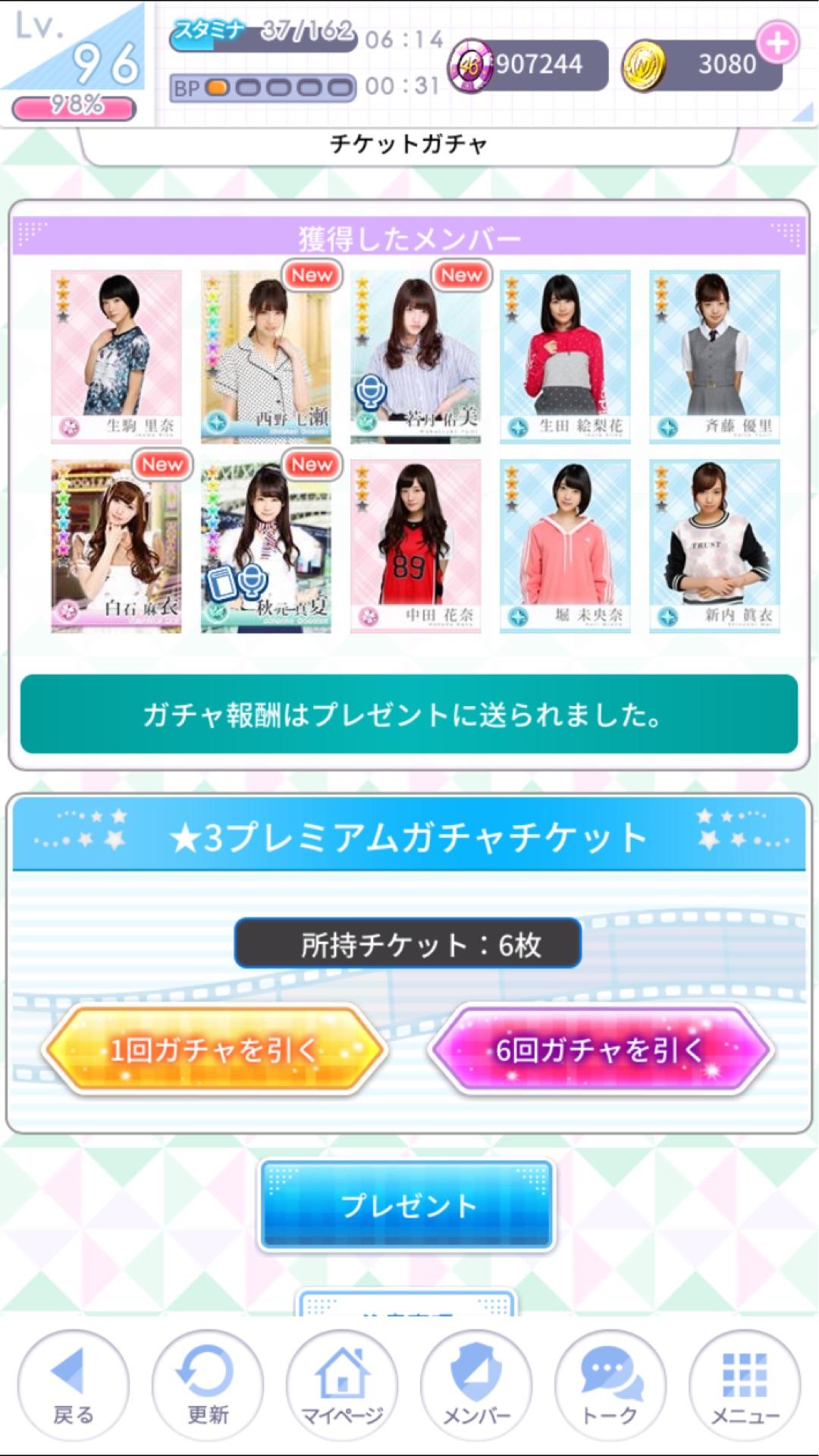
Task: View the 生駒里奈 member card
Action: 116,356
